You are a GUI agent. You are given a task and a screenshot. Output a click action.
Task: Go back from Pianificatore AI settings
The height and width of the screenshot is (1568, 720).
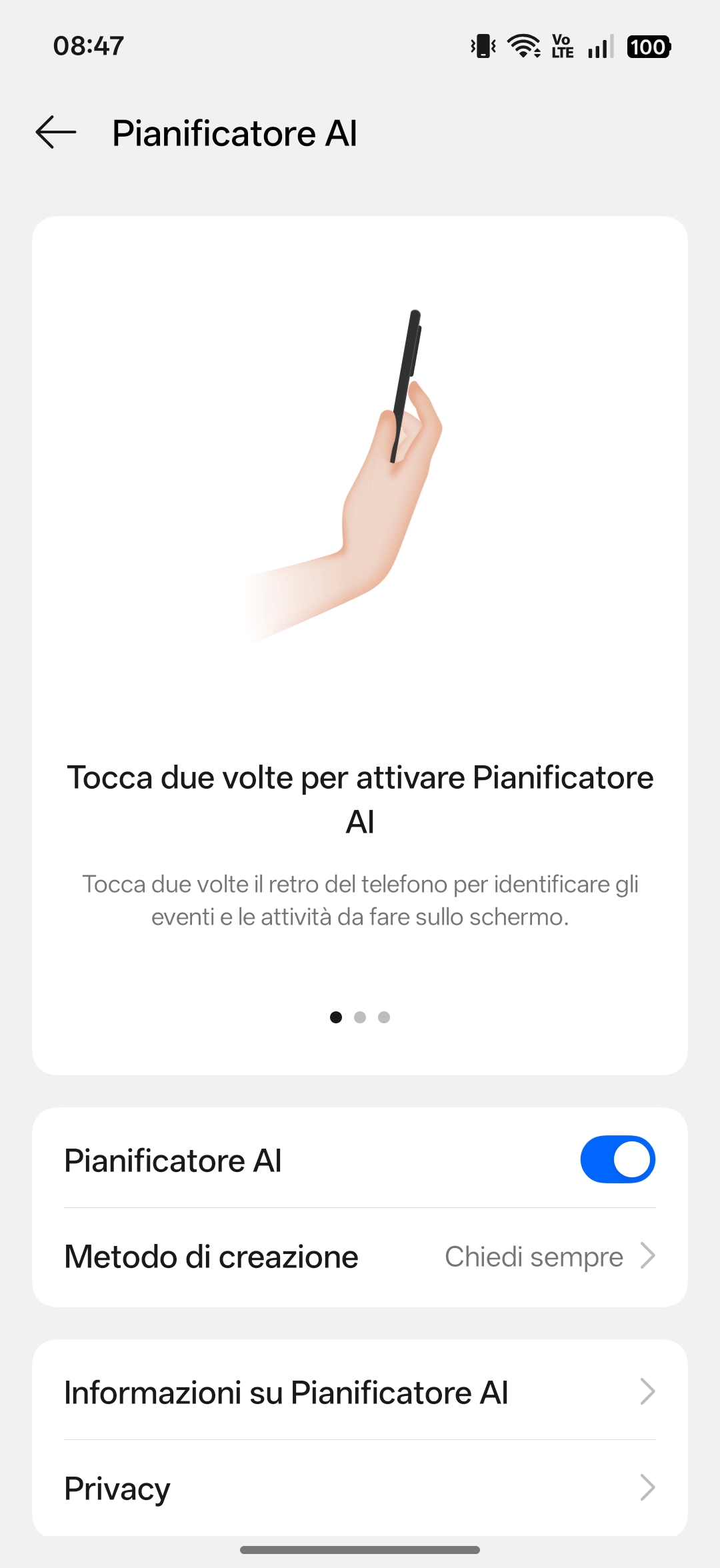pyautogui.click(x=56, y=132)
